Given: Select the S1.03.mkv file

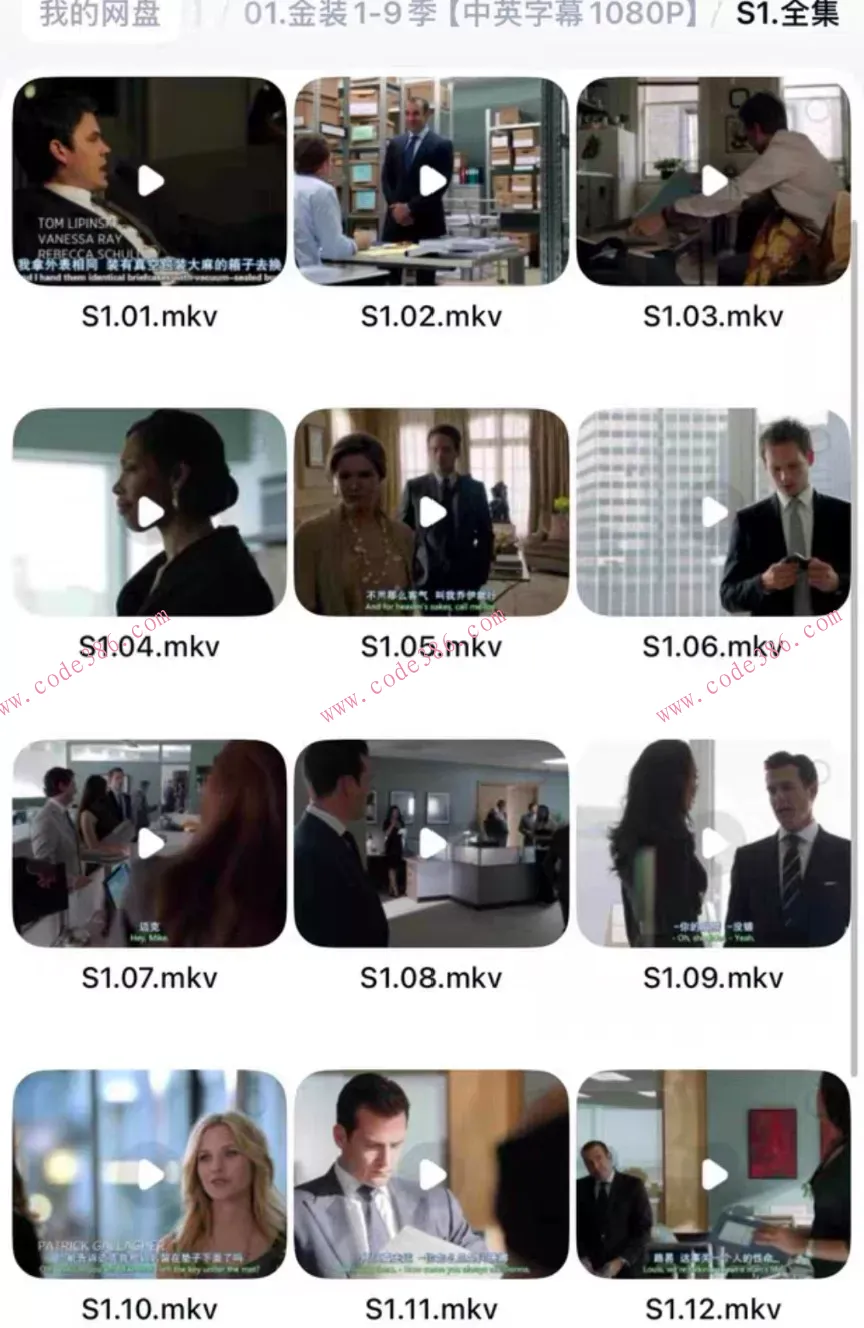Looking at the screenshot, I should 714,181.
